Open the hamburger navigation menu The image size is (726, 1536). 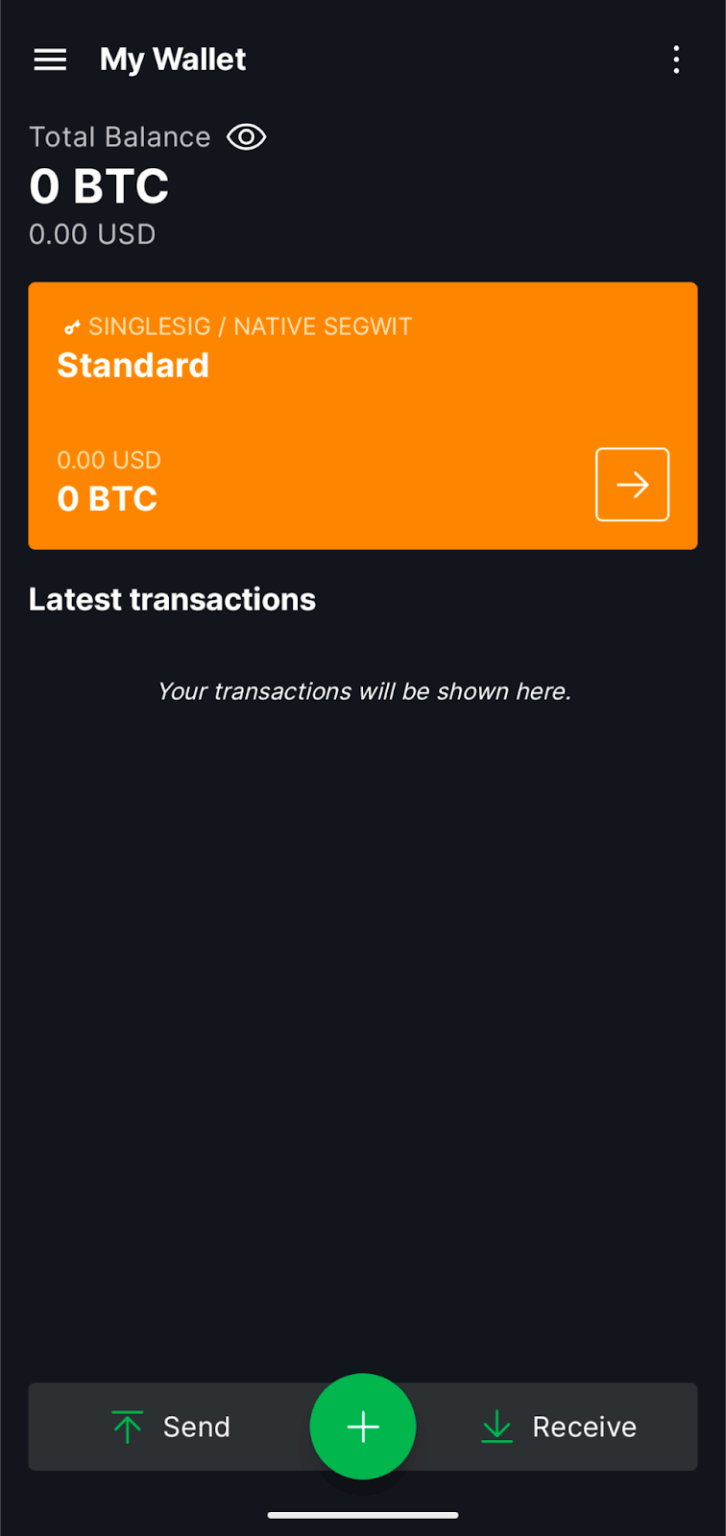pos(49,59)
